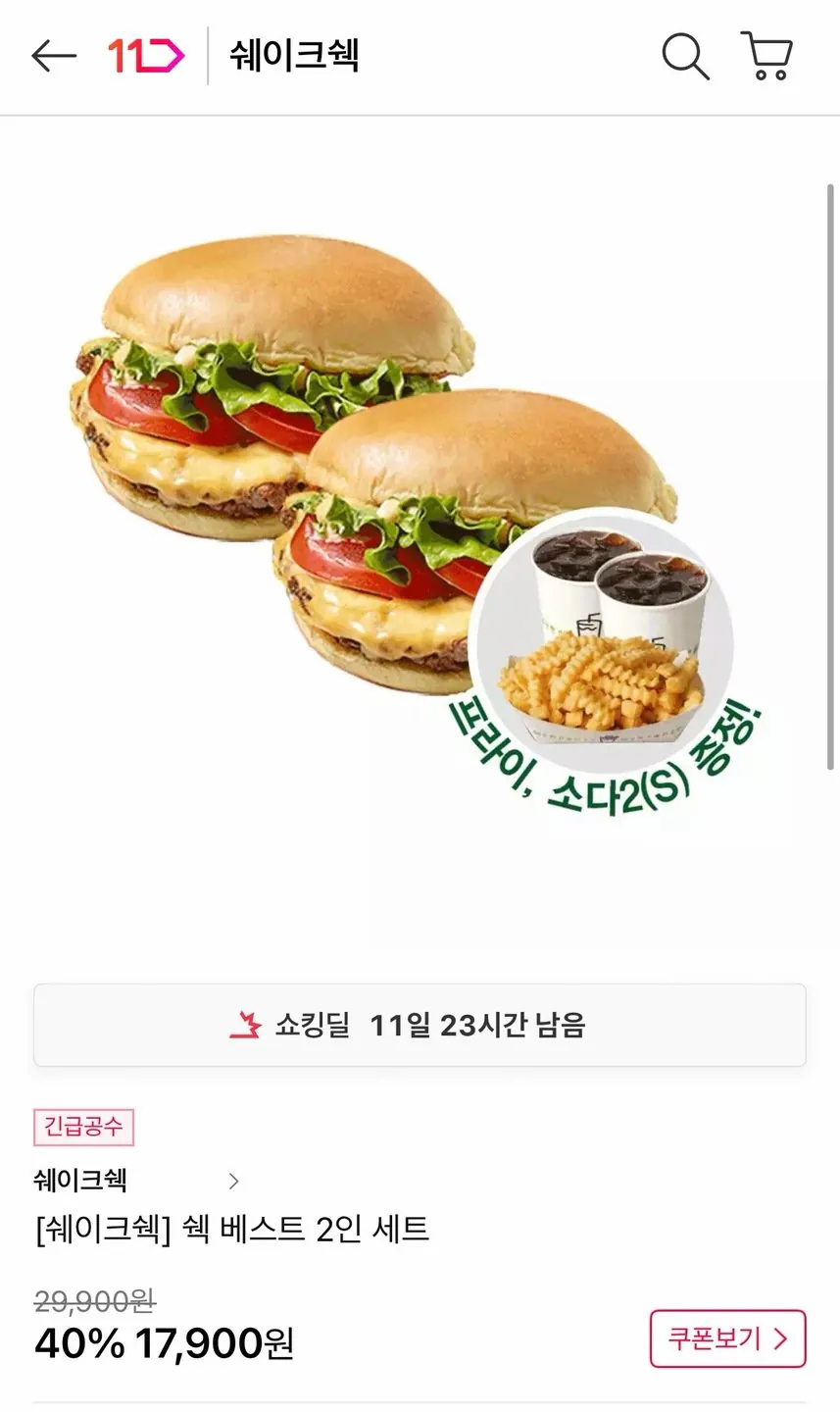Tap the arrow beside the 쉐이크쉑 seller name
Image resolution: width=840 pixels, height=1412 pixels.
[232, 1181]
